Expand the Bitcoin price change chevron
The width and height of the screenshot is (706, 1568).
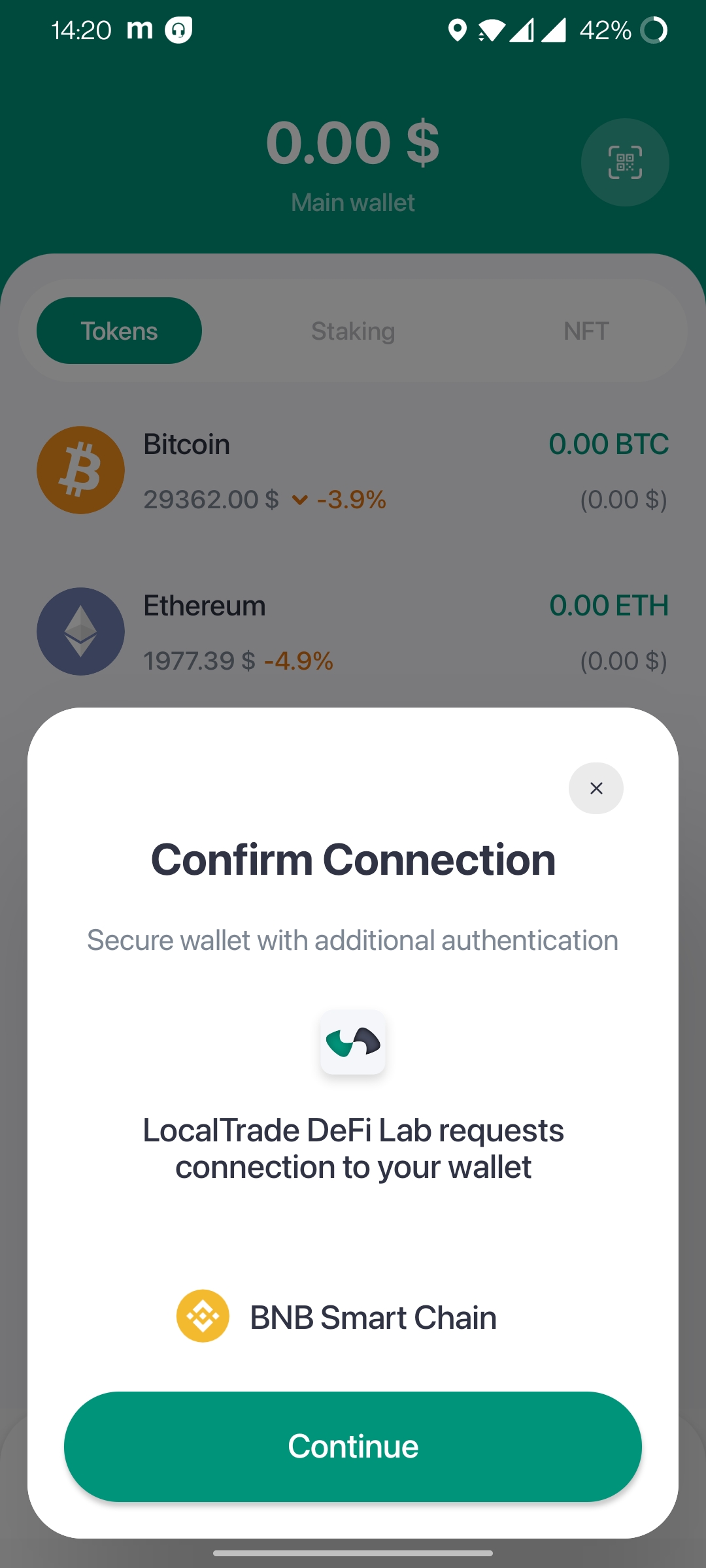(x=300, y=499)
